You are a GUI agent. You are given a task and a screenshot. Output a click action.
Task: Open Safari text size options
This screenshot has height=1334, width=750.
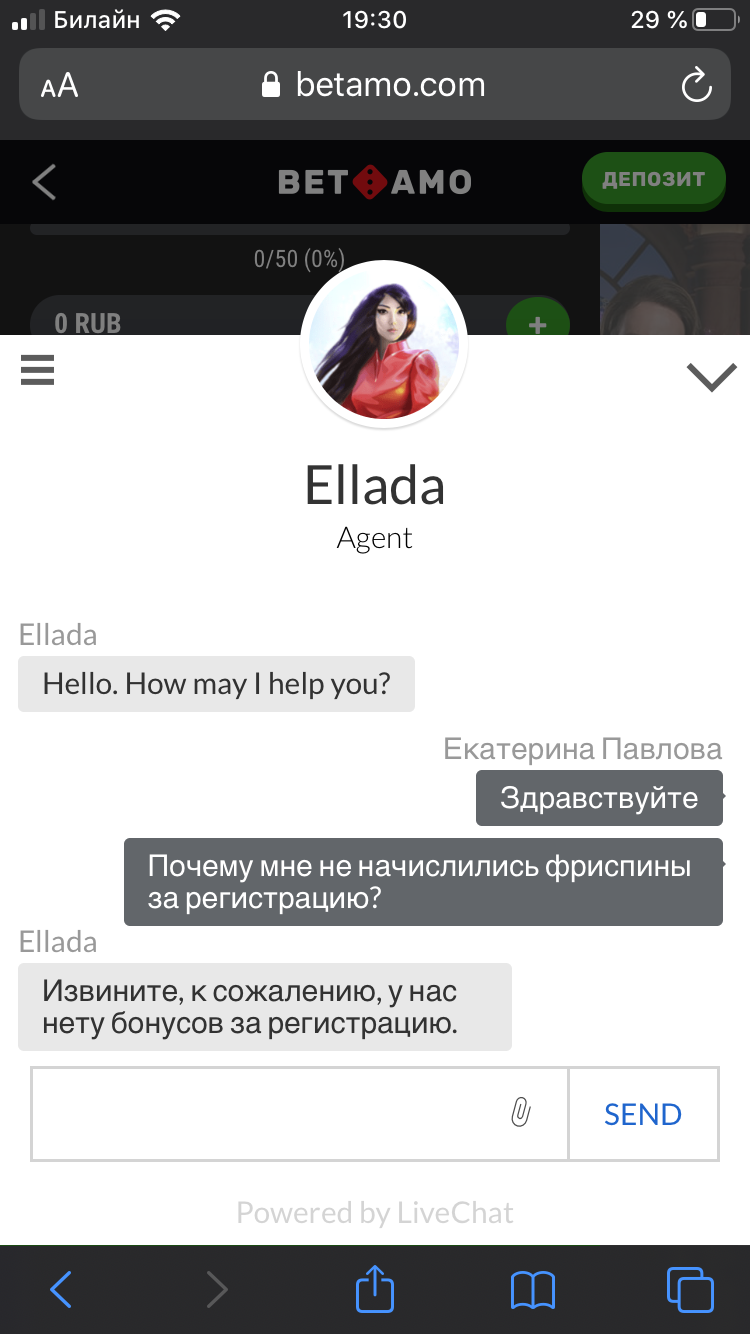click(59, 86)
